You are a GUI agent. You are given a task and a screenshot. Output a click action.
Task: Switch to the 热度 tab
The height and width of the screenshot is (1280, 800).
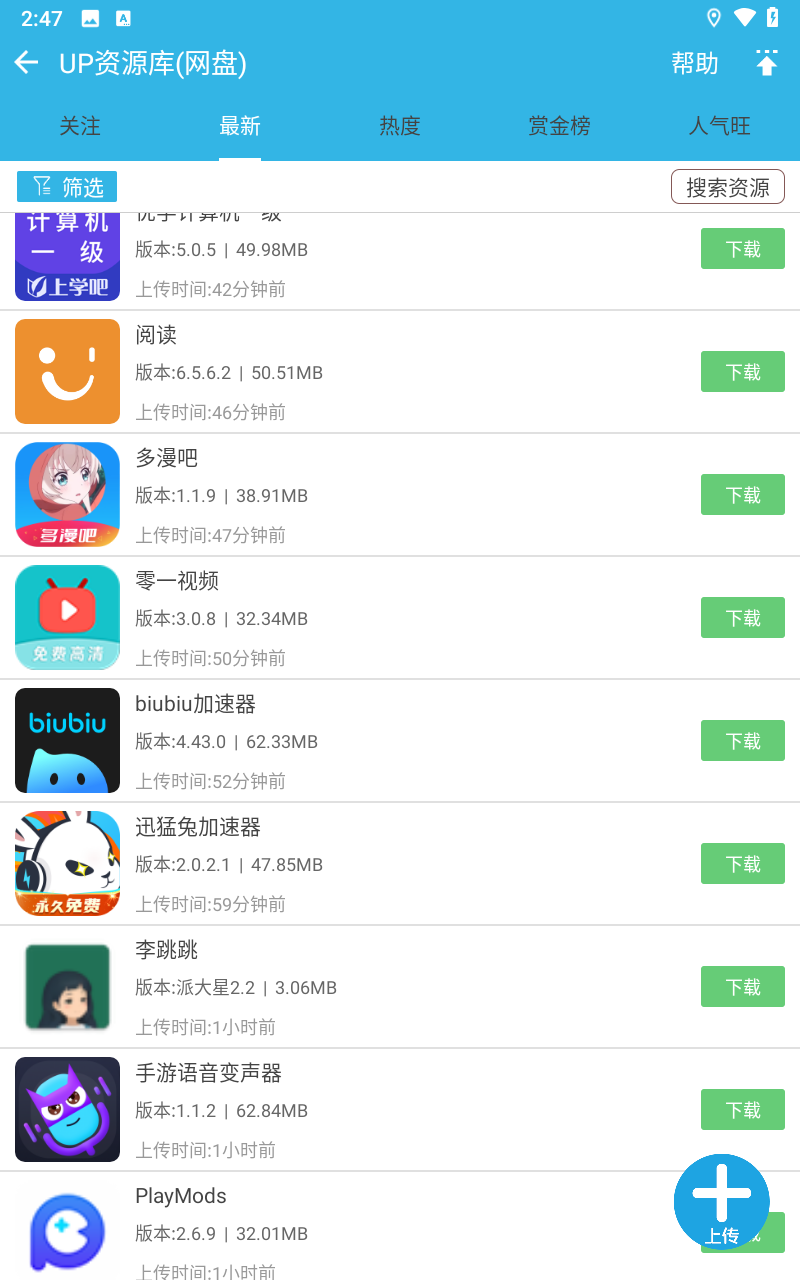pos(400,126)
